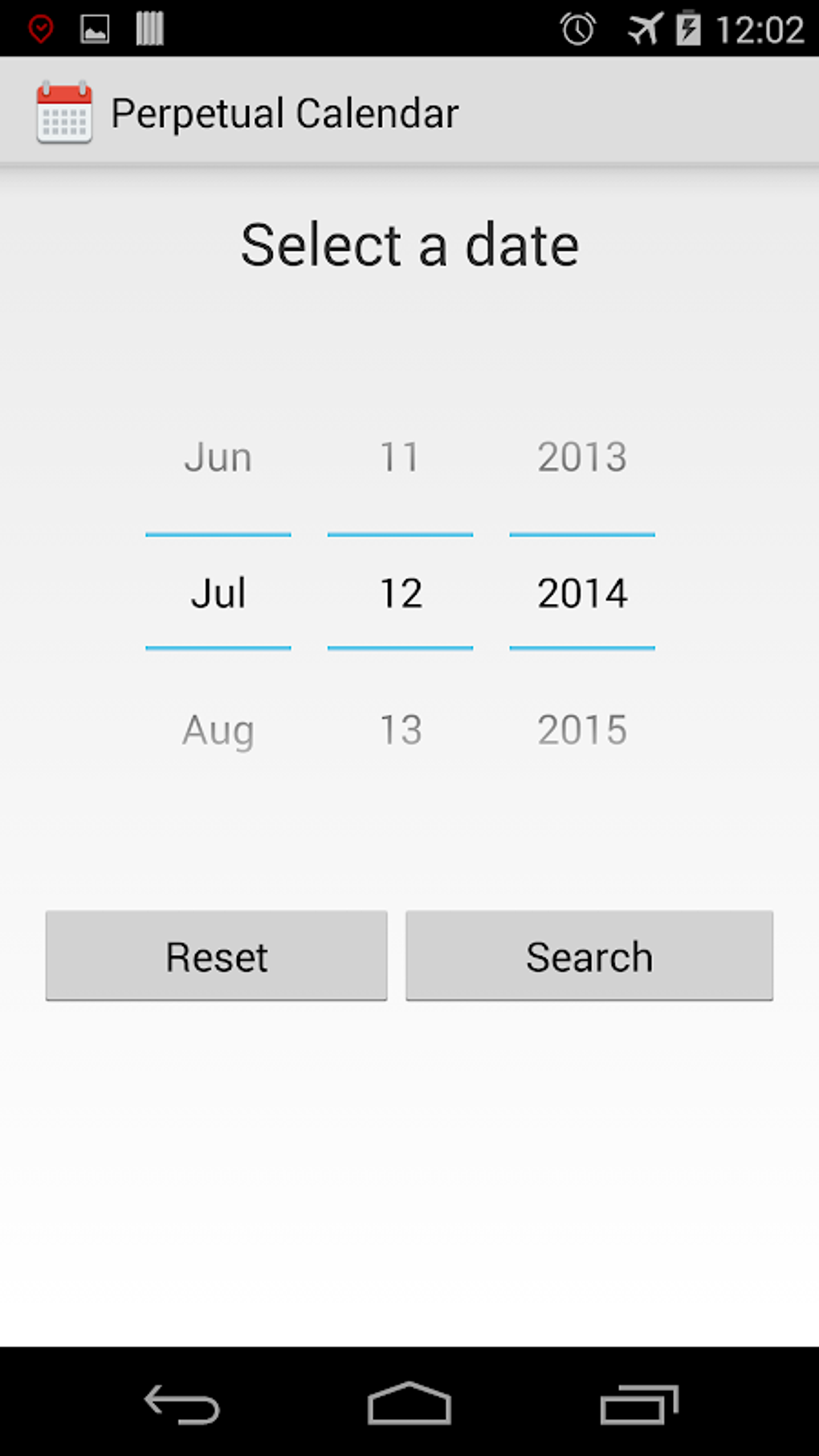Tap the Select a date heading
819x1456 pixels.
409,243
